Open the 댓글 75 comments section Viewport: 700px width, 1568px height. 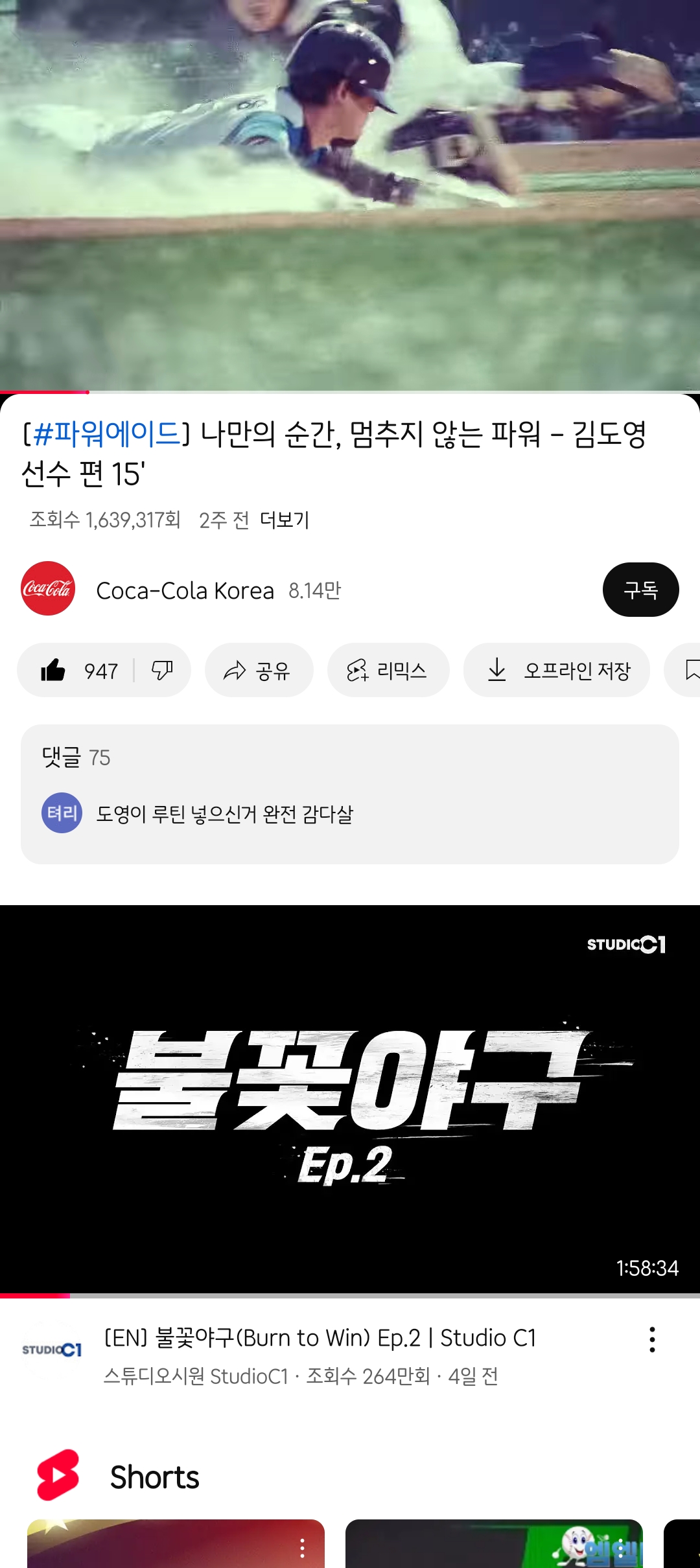(x=350, y=794)
